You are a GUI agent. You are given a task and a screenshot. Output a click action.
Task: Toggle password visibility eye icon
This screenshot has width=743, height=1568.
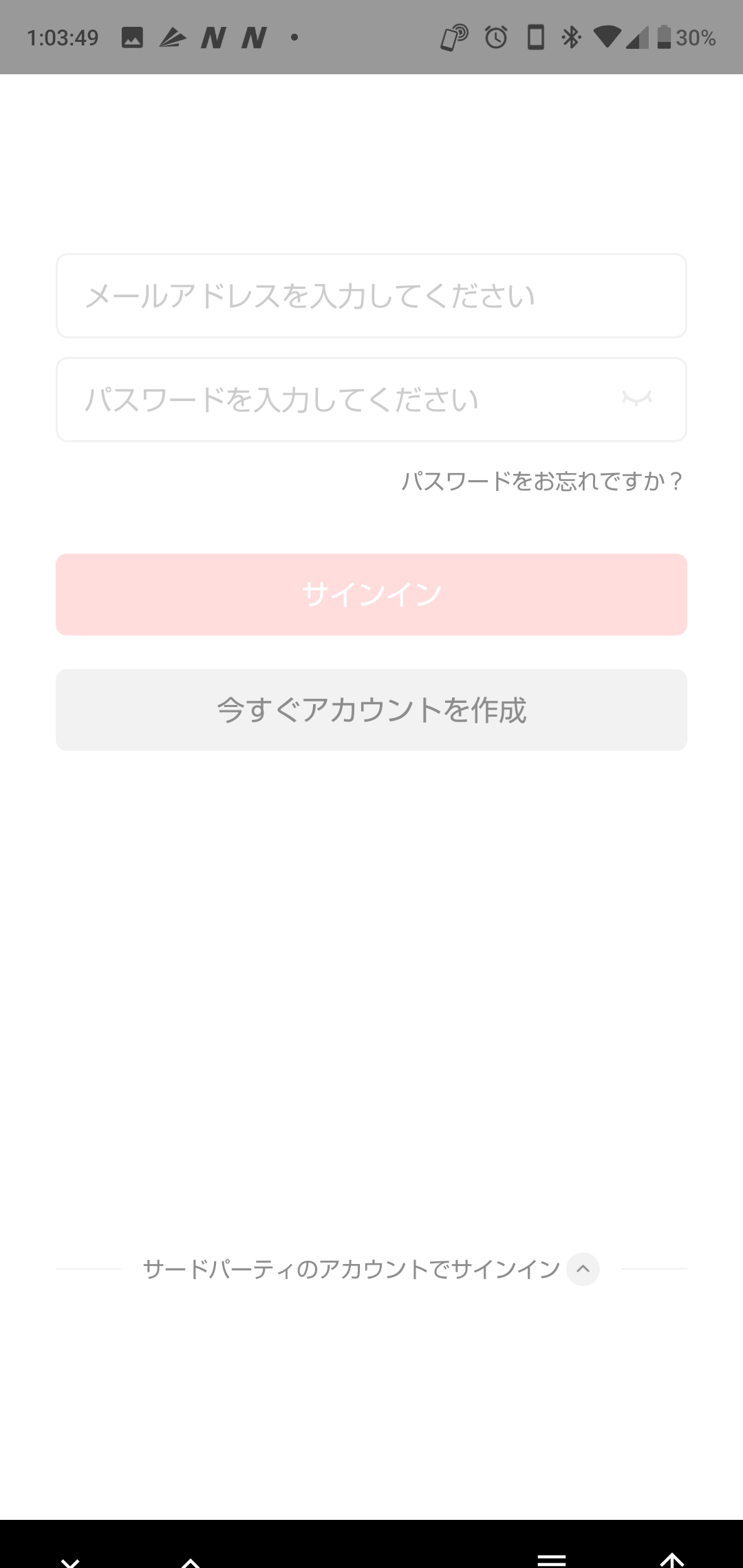coord(637,399)
